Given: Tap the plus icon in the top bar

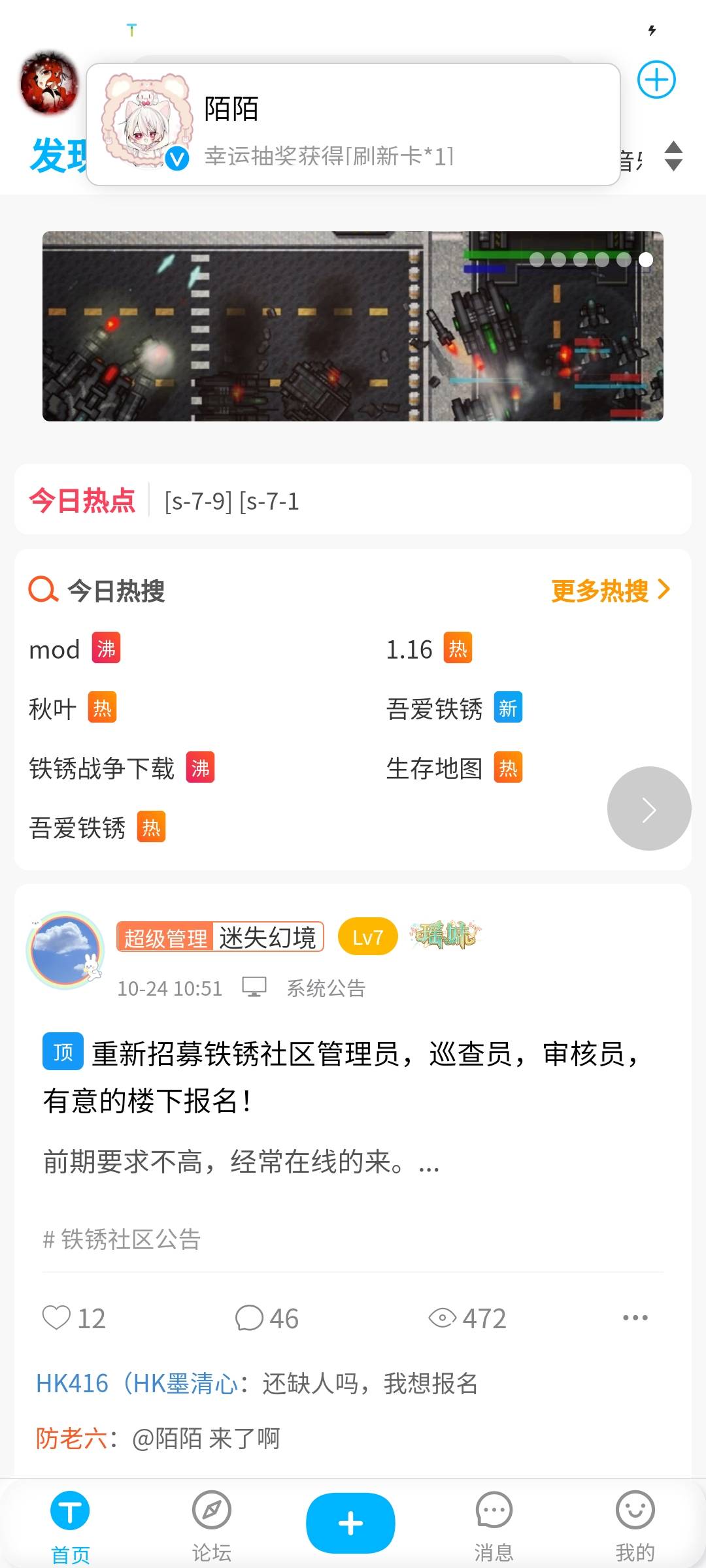Looking at the screenshot, I should (x=656, y=80).
